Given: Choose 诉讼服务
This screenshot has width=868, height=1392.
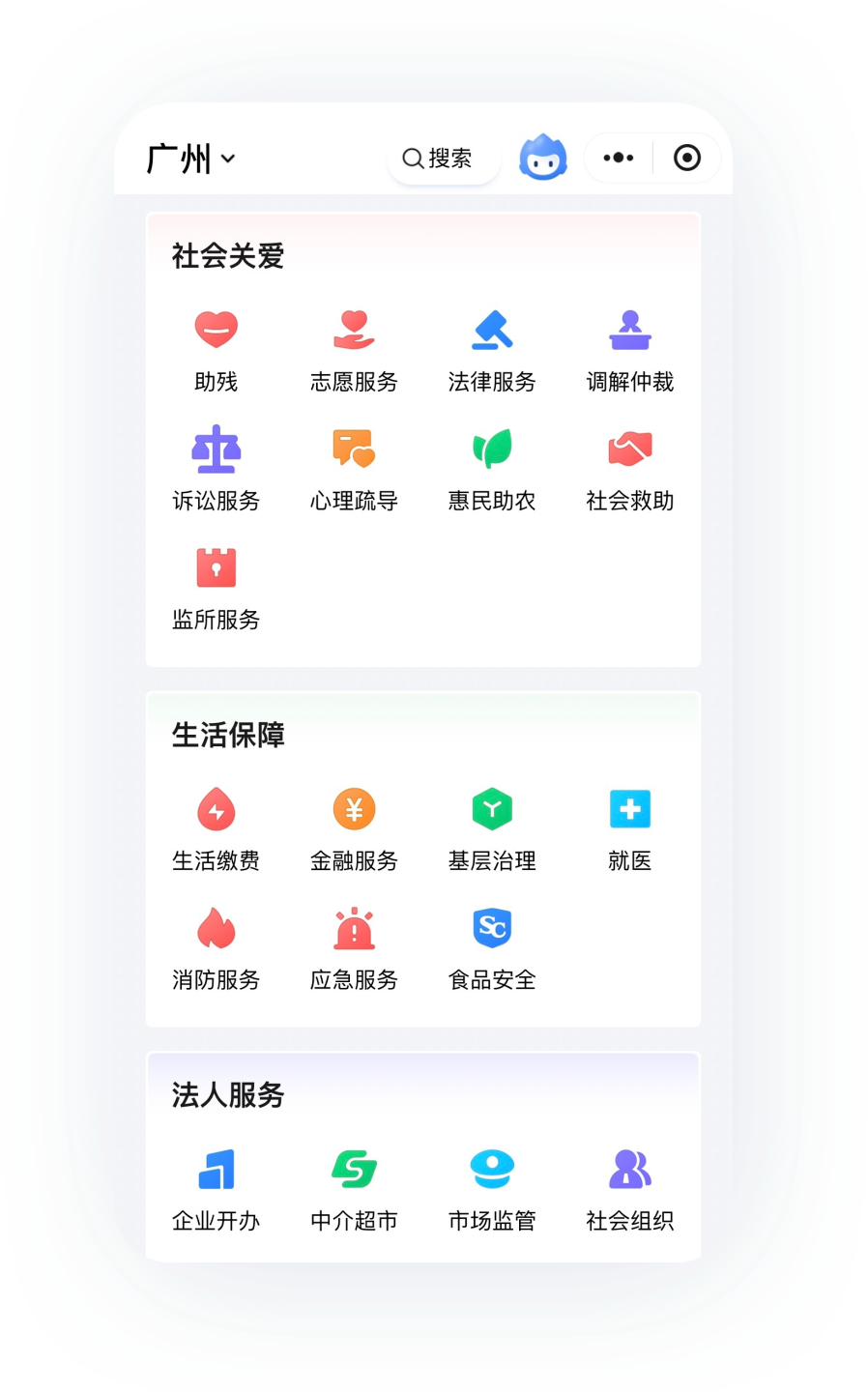Looking at the screenshot, I should 217,468.
